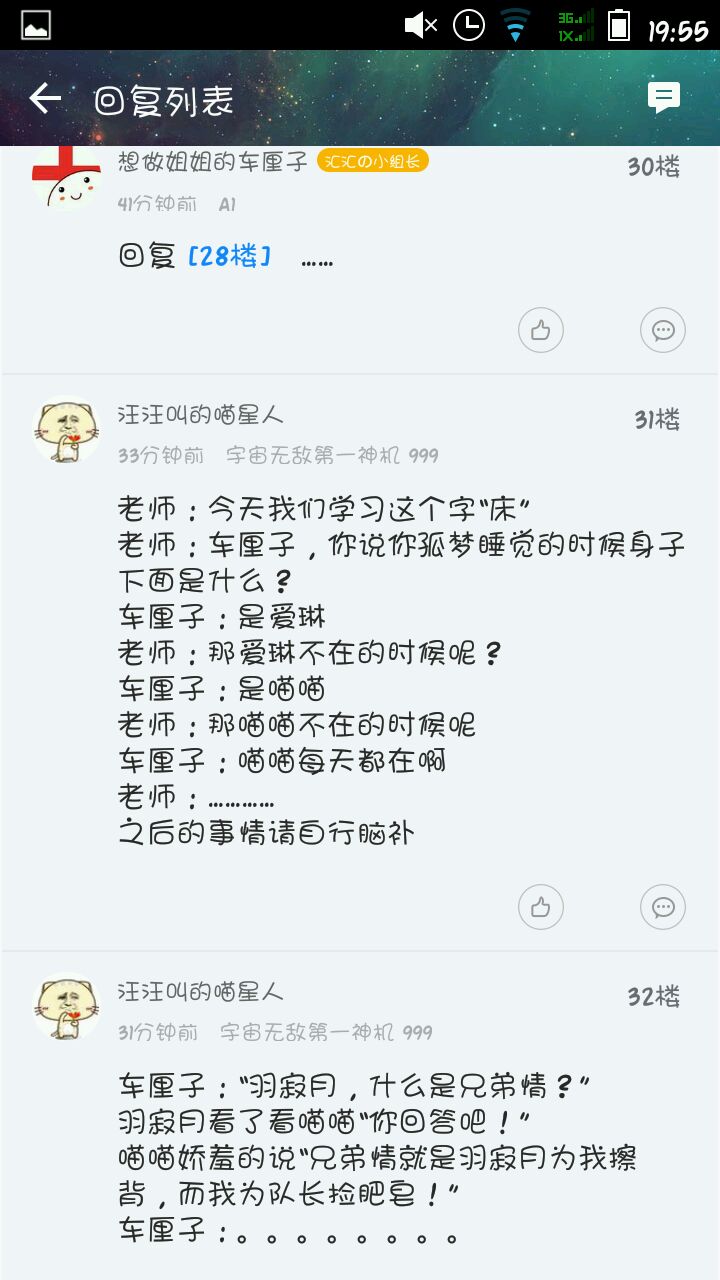
Task: Go back from the reply list
Action: (x=45, y=98)
